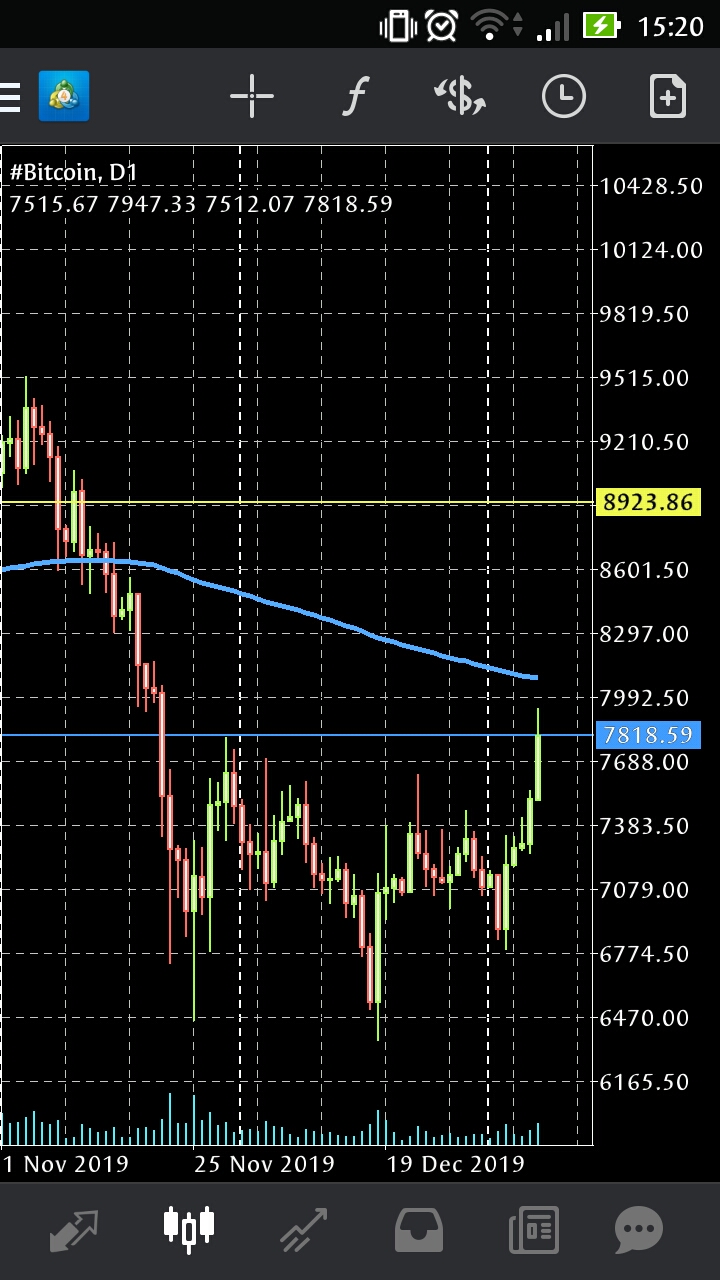
Task: Open the News tab
Action: click(x=533, y=1229)
